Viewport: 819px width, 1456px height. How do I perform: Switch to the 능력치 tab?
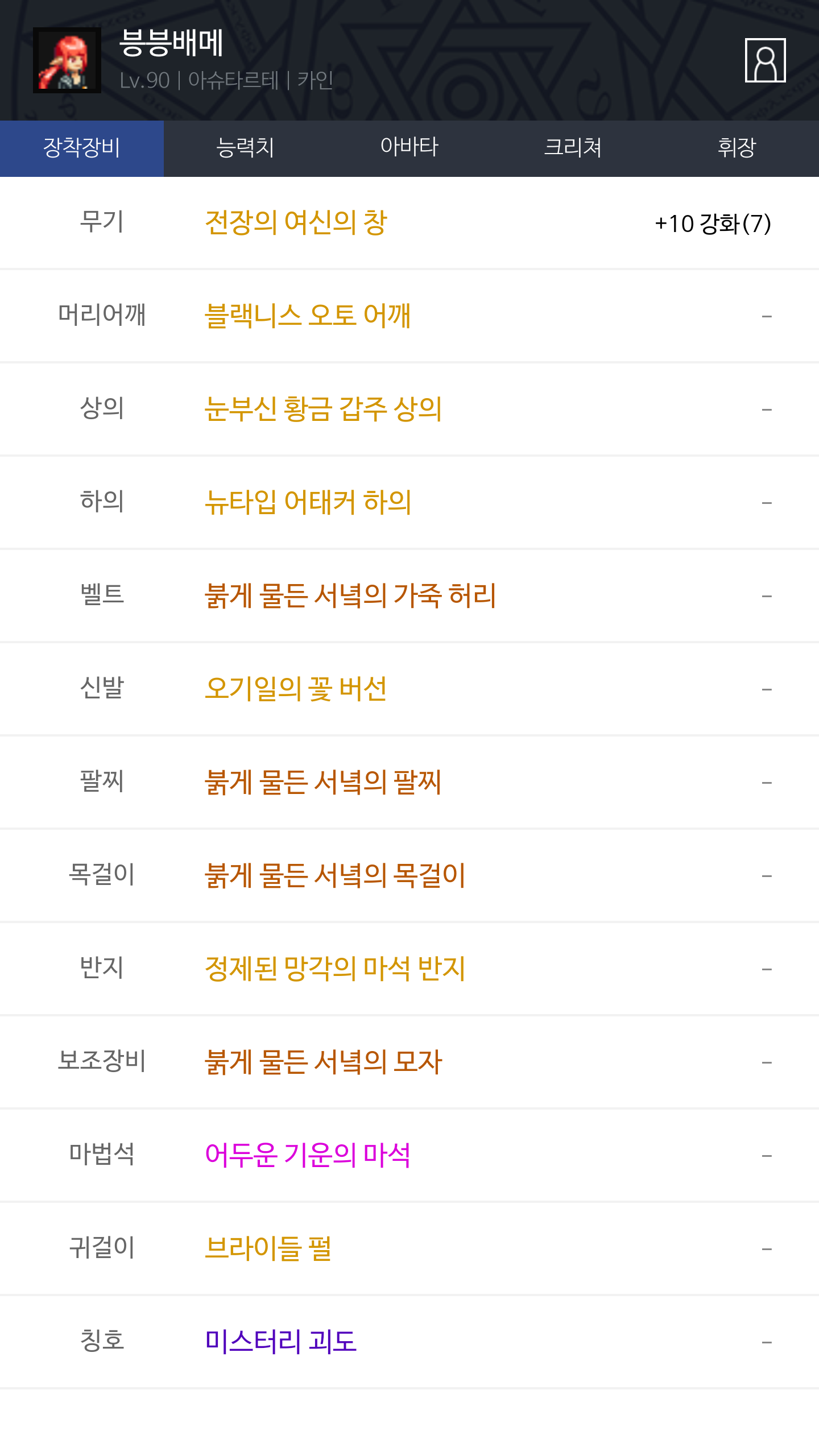point(246,148)
